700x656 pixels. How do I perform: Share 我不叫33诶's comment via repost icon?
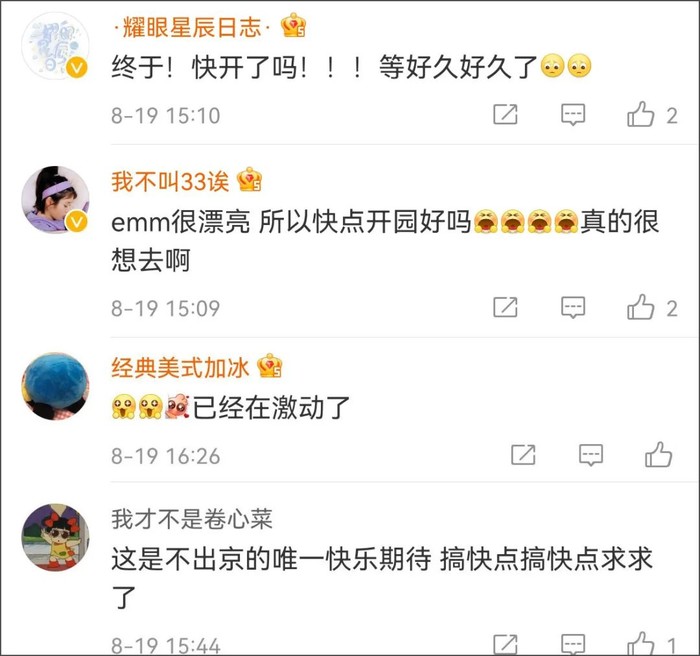[506, 307]
